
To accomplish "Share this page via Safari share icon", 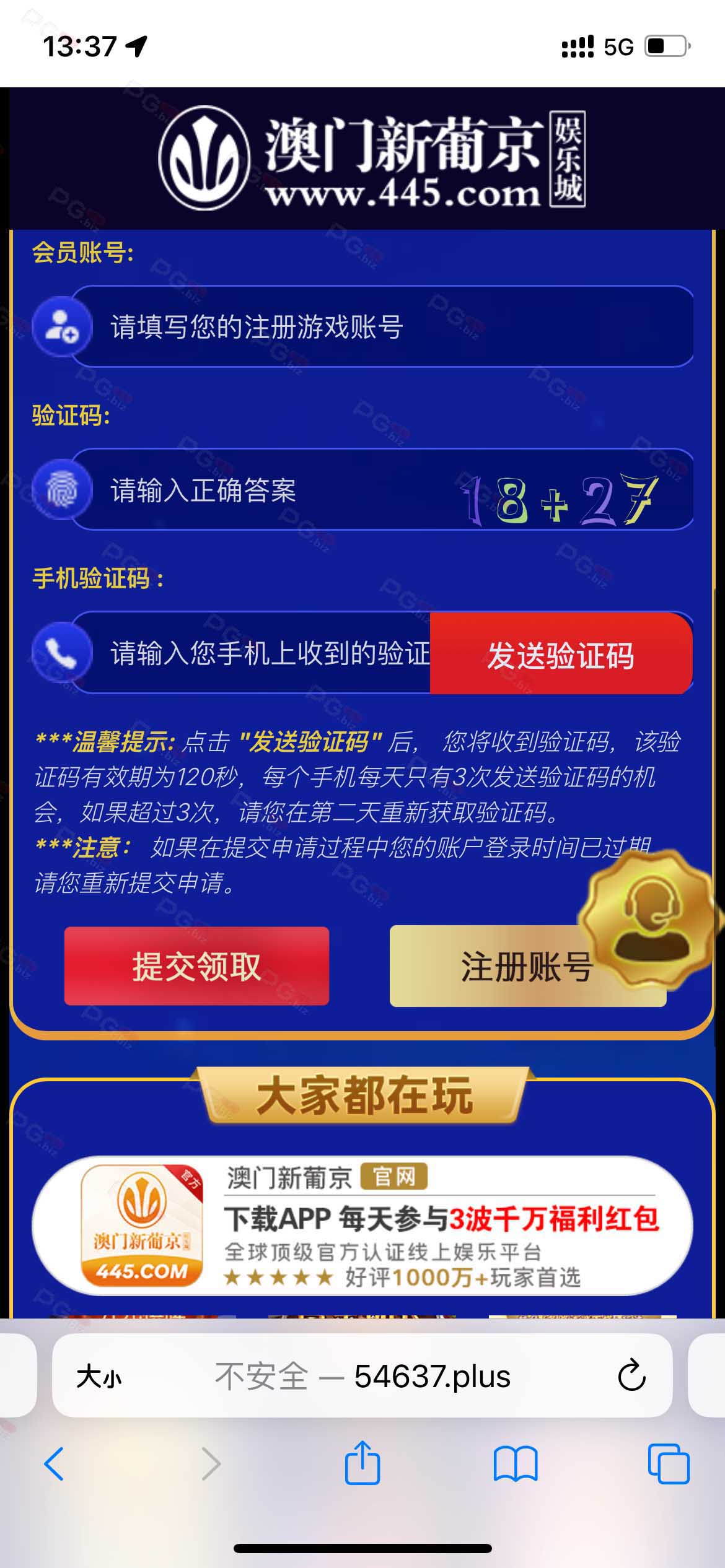I will [362, 1463].
